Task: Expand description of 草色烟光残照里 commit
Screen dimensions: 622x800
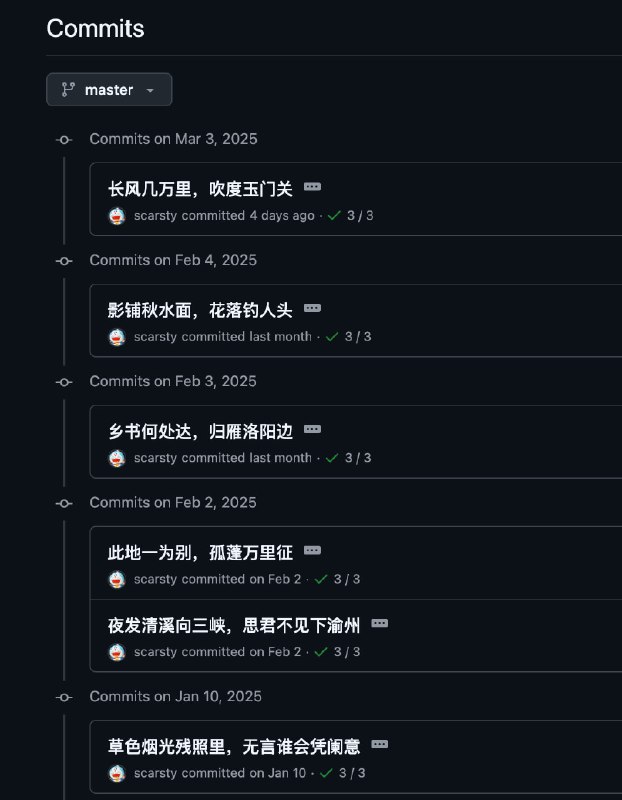Action: [x=379, y=744]
